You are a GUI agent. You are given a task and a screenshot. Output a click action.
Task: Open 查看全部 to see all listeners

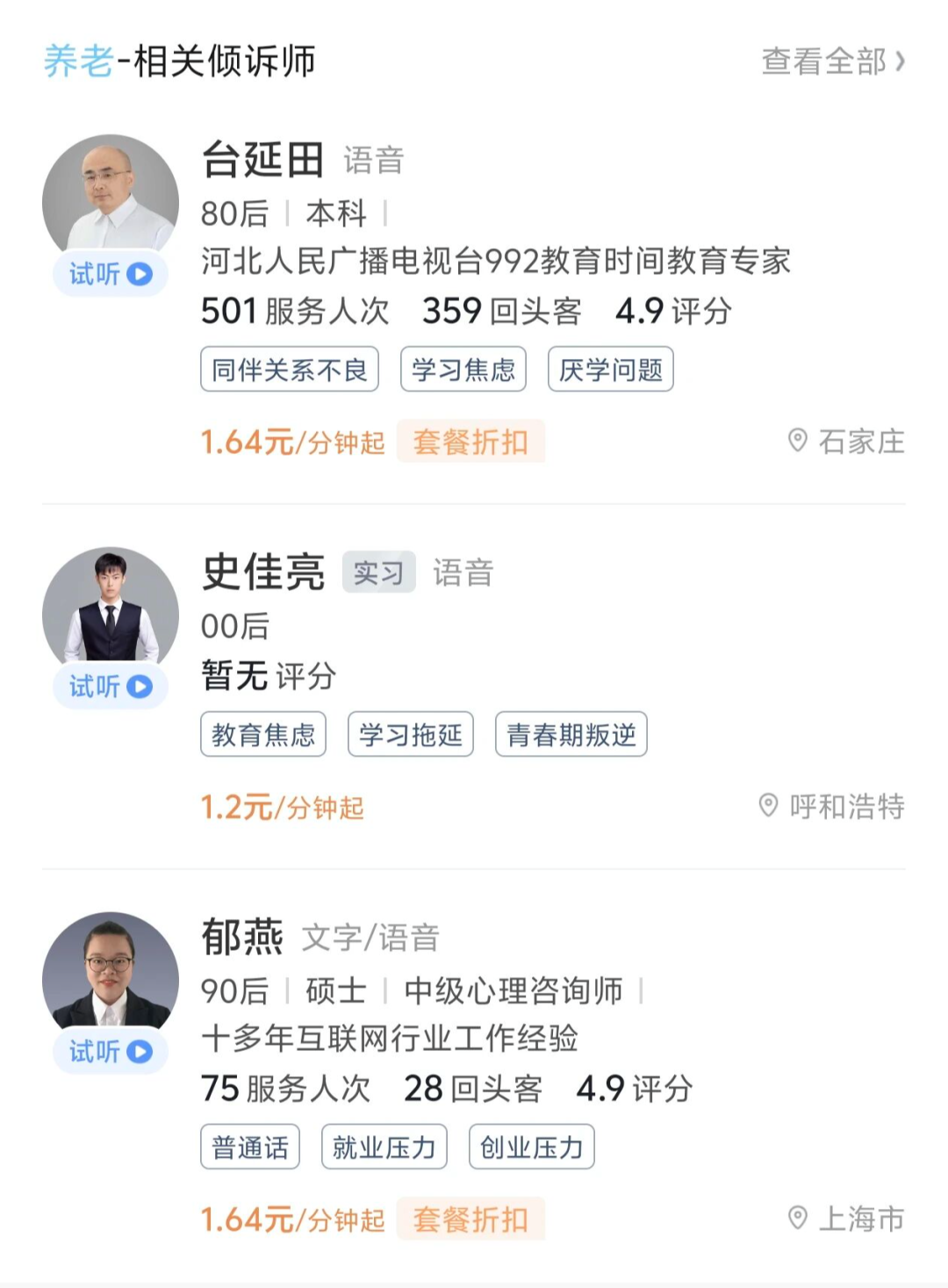click(x=833, y=61)
